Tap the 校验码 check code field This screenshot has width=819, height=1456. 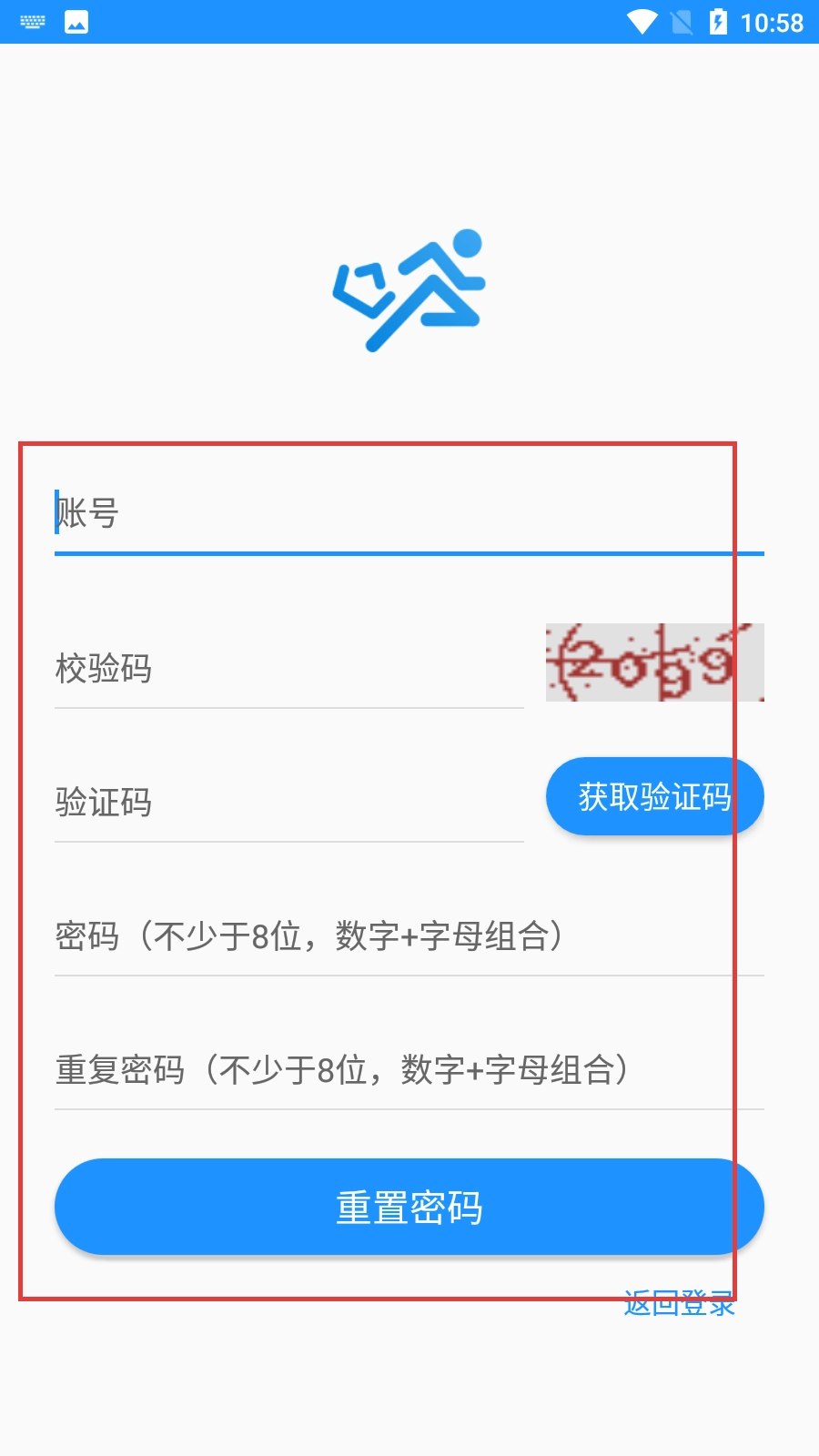coord(288,669)
